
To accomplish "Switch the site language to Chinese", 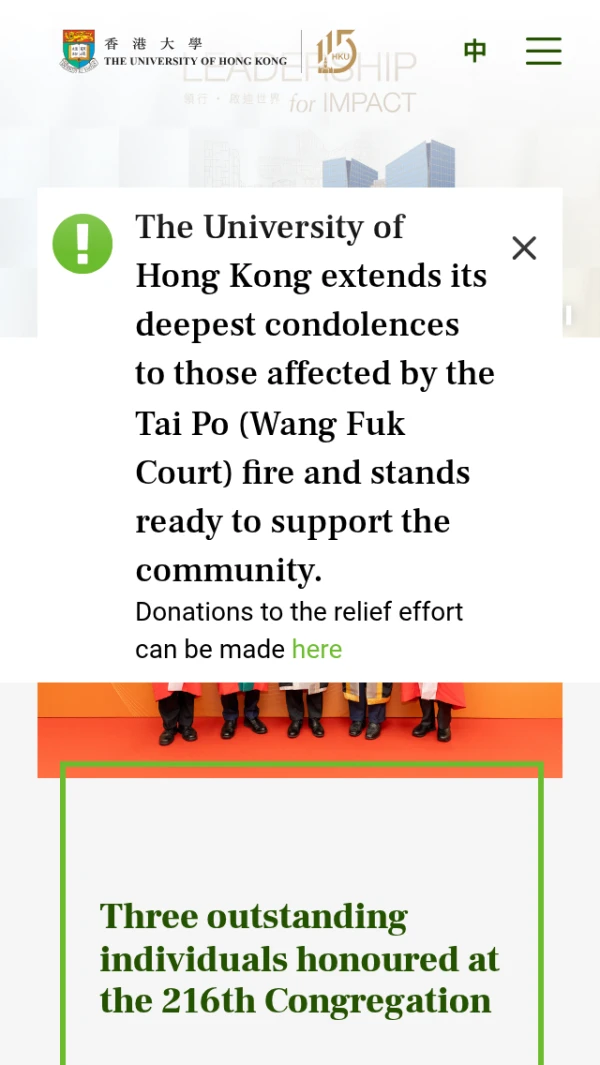I will (475, 51).
